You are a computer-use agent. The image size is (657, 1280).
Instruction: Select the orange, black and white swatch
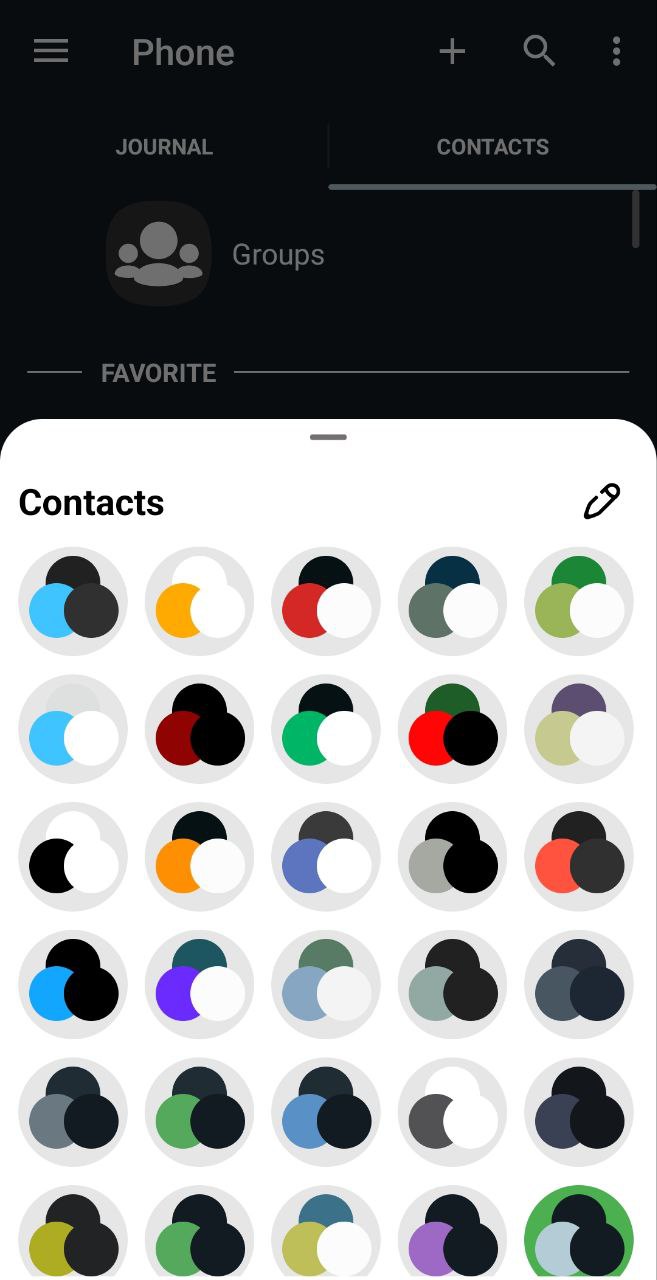[x=199, y=857]
